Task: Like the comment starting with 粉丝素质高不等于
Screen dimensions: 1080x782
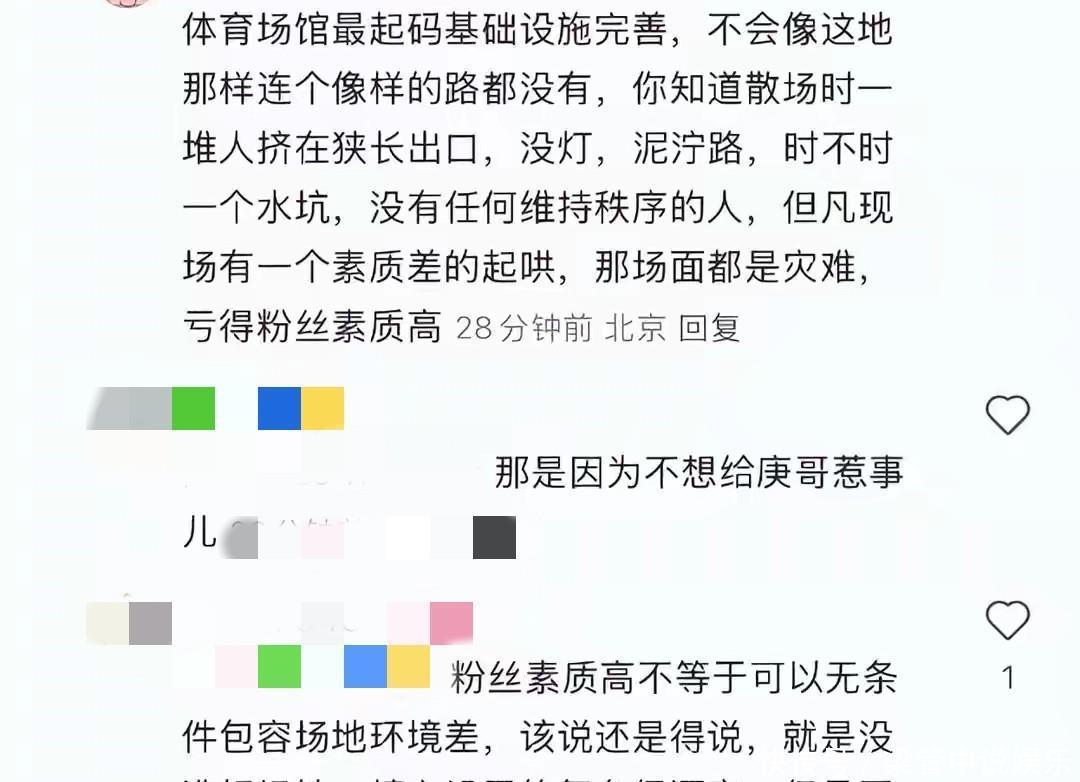Action: coord(1007,621)
